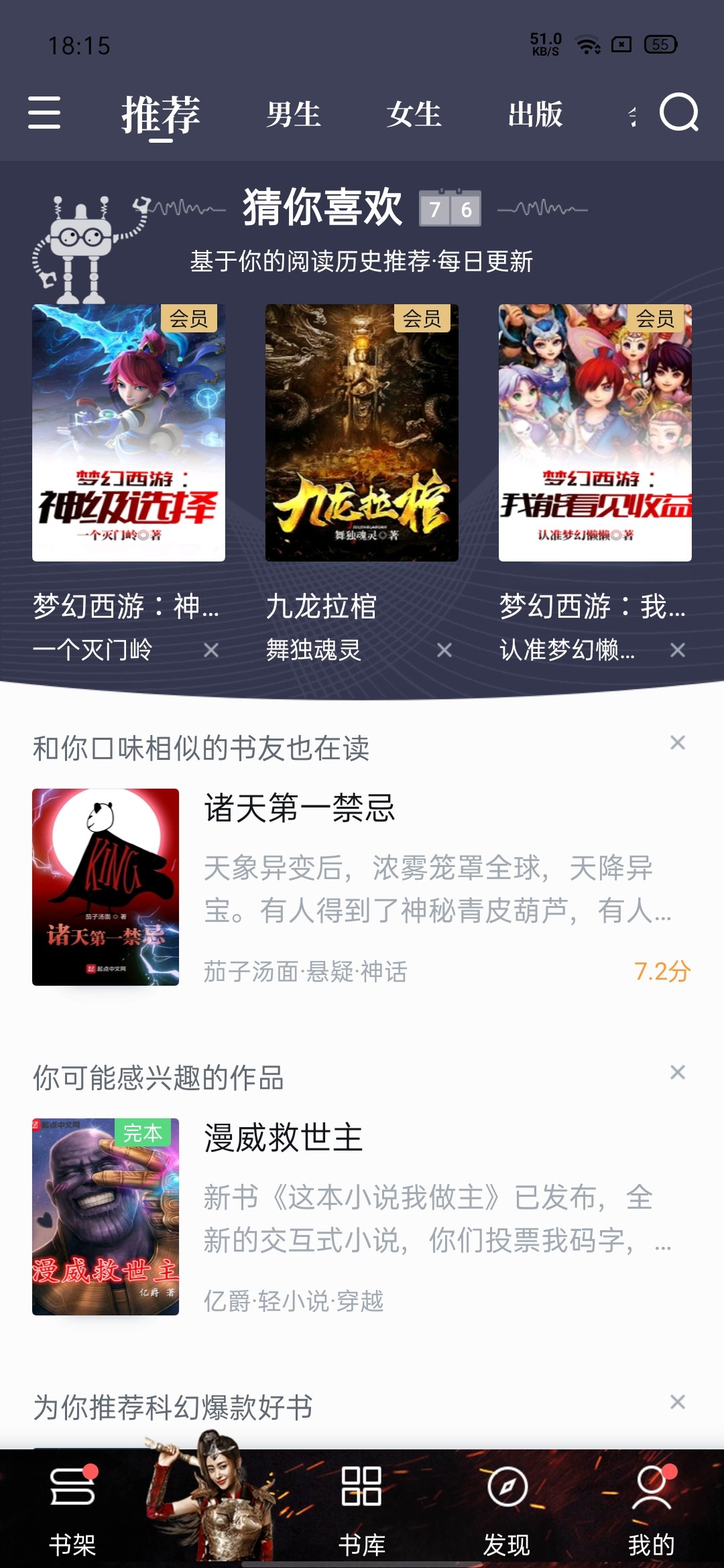724x1568 pixels.
Task: Dismiss the 舞独魂灵 book recommendation
Action: pyautogui.click(x=444, y=650)
